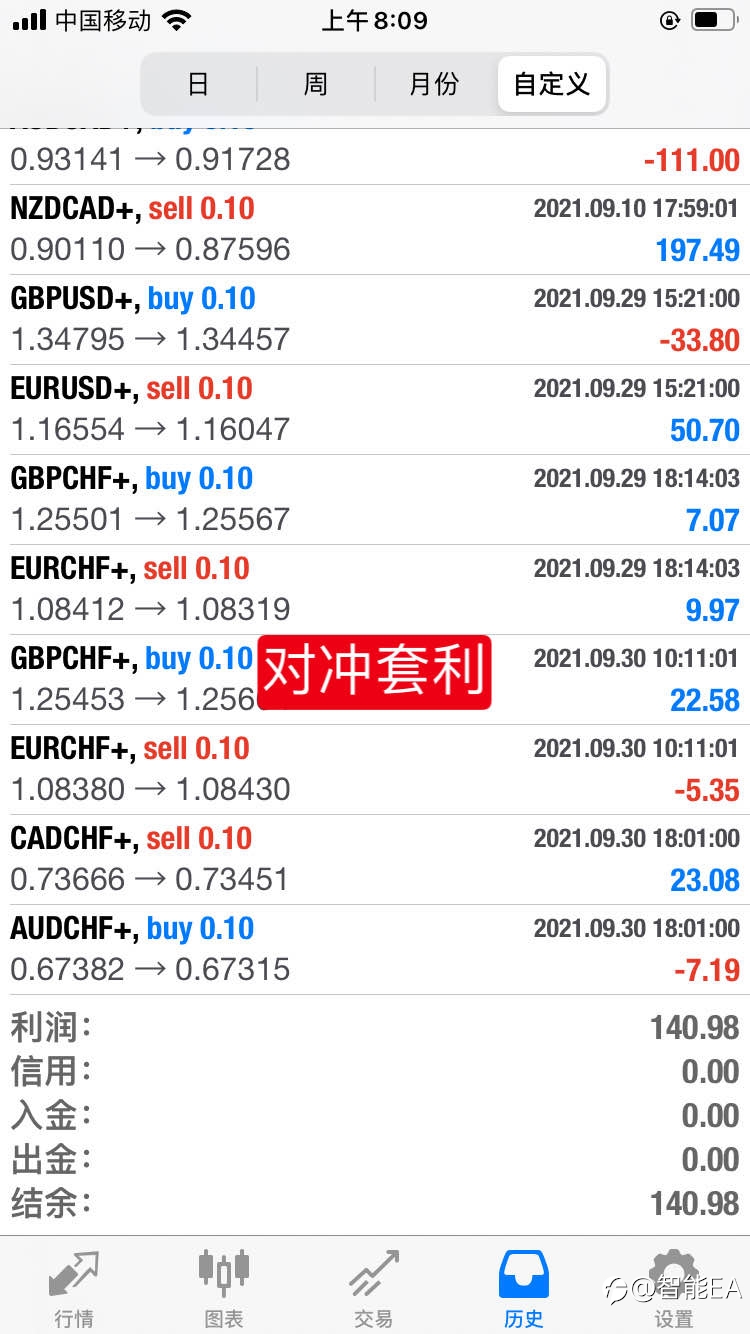Expand the NZDCAD+ sell 197.49 trade
The height and width of the screenshot is (1334, 750).
pyautogui.click(x=375, y=229)
